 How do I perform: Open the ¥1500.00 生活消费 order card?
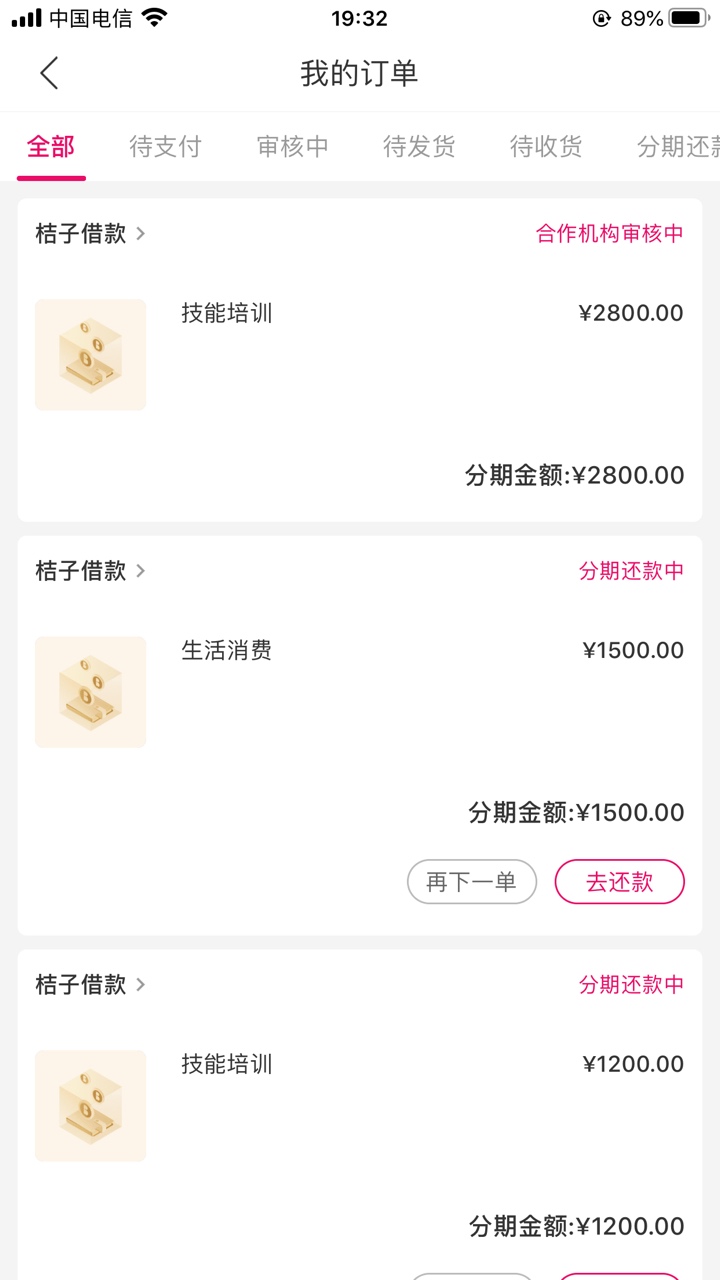click(x=360, y=735)
